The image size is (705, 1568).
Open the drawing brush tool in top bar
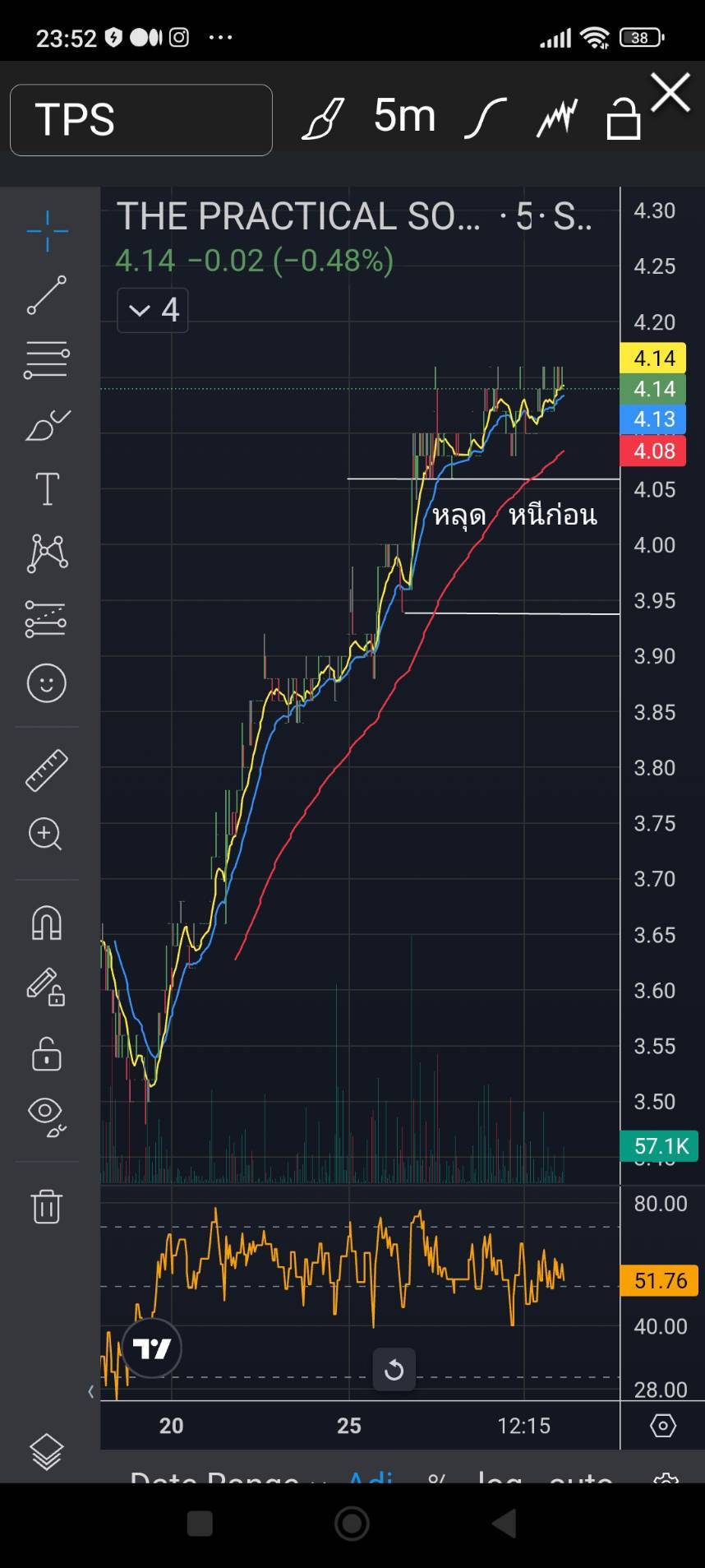pos(323,118)
